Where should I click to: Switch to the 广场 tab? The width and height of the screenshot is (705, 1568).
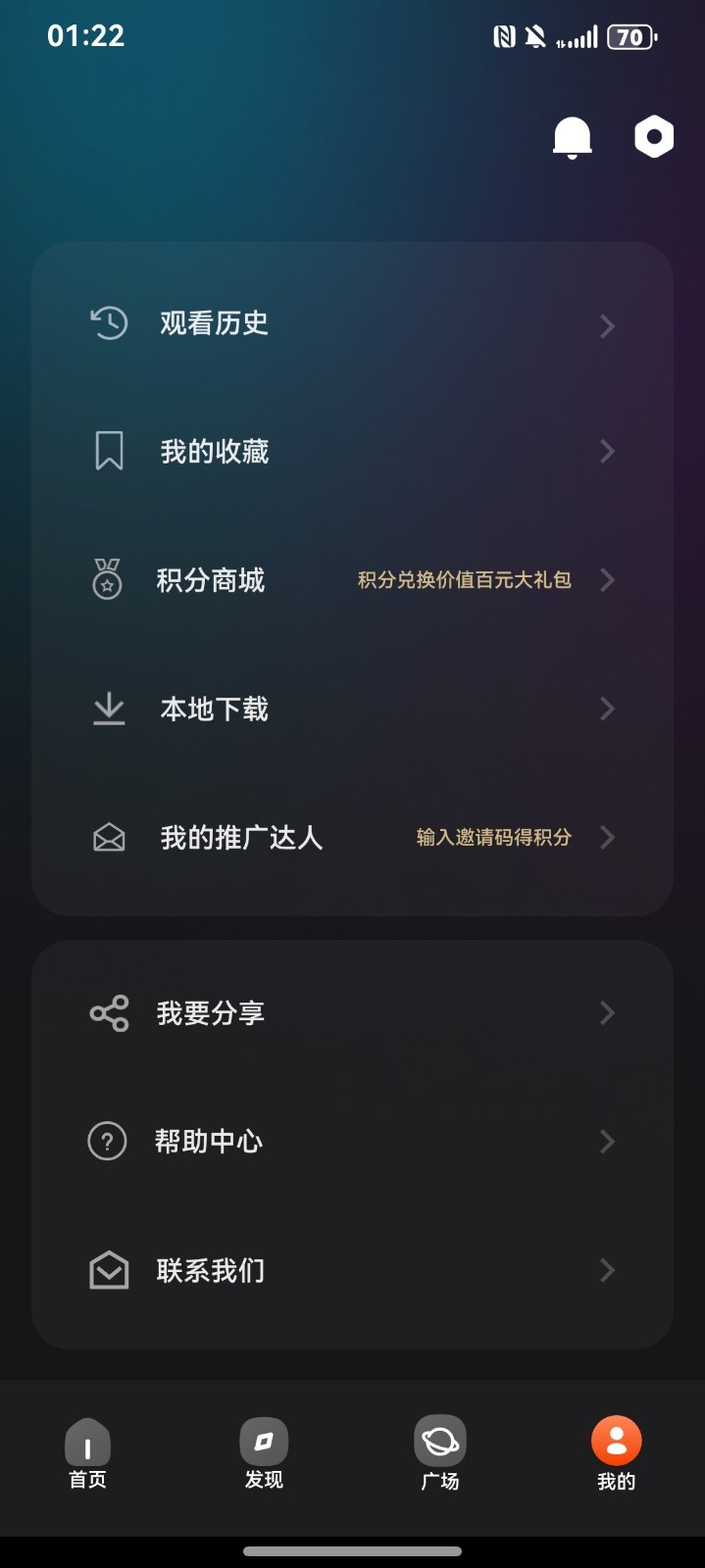(440, 1453)
